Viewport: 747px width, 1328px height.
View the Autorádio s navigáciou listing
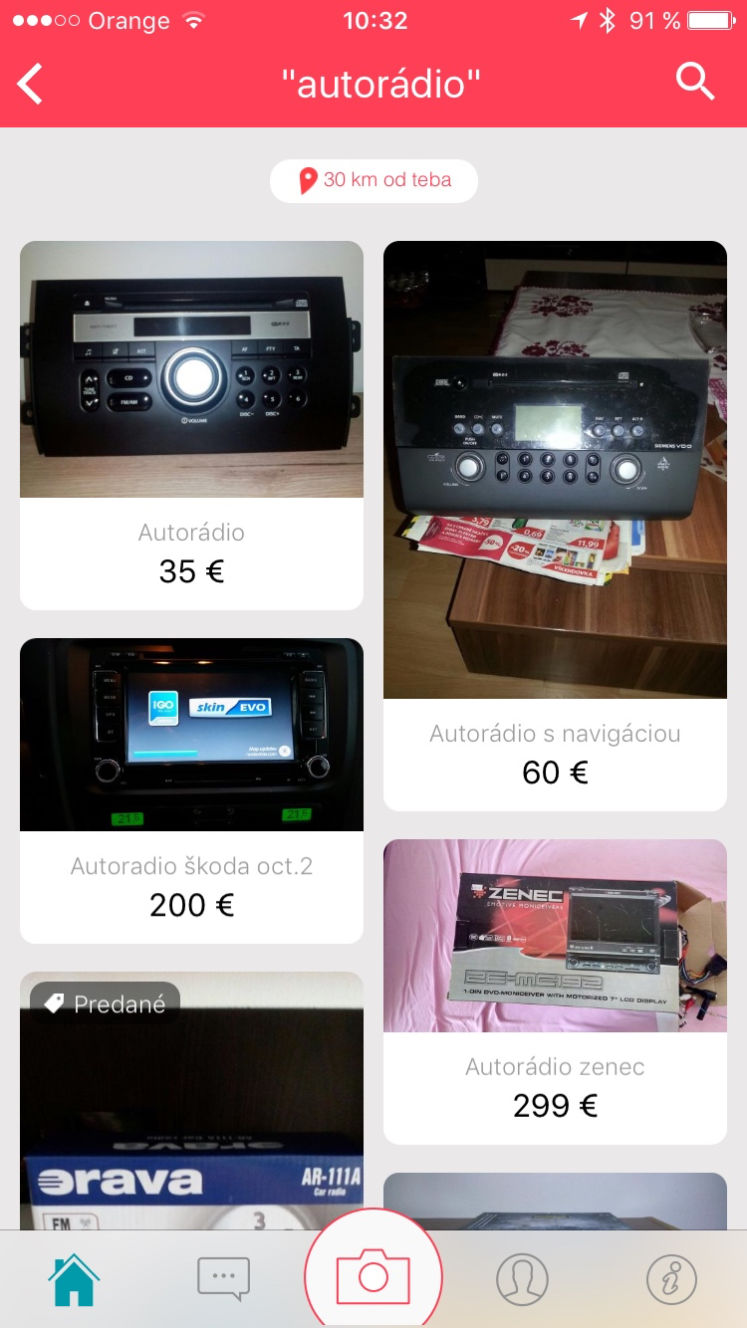(x=555, y=525)
